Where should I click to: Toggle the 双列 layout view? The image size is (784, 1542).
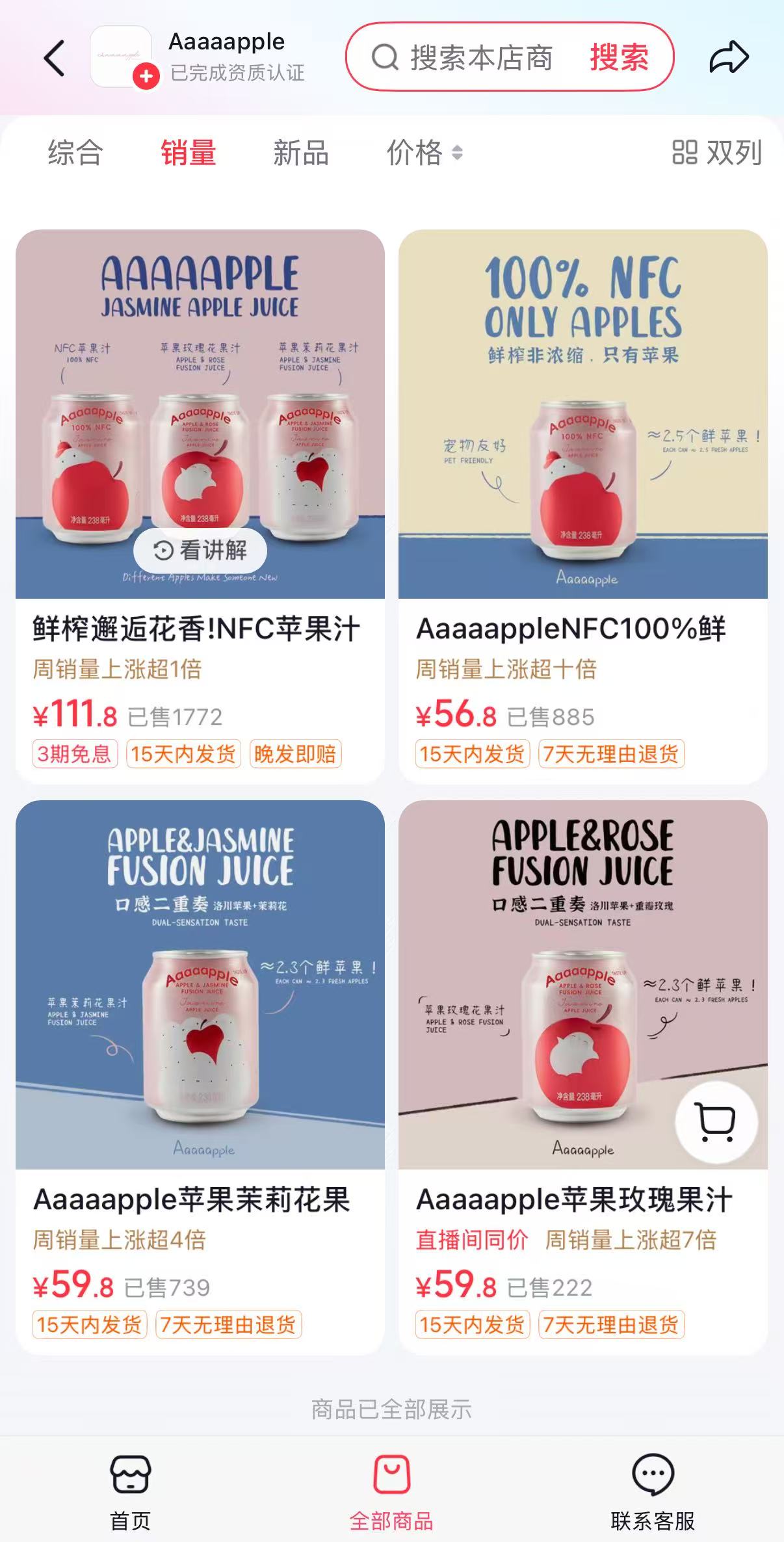716,153
